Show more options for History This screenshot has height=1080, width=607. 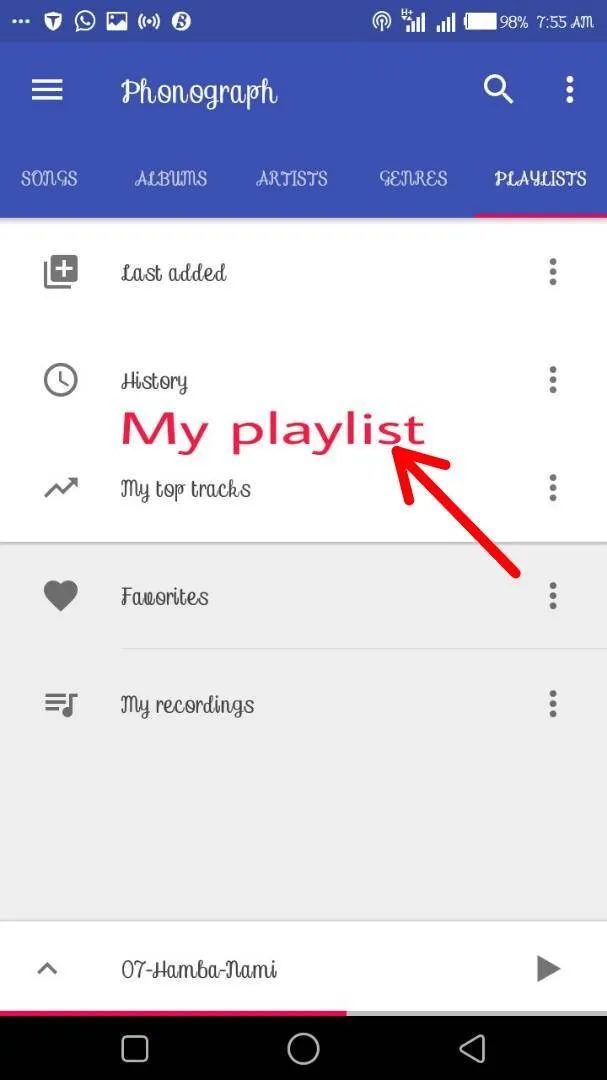(552, 380)
